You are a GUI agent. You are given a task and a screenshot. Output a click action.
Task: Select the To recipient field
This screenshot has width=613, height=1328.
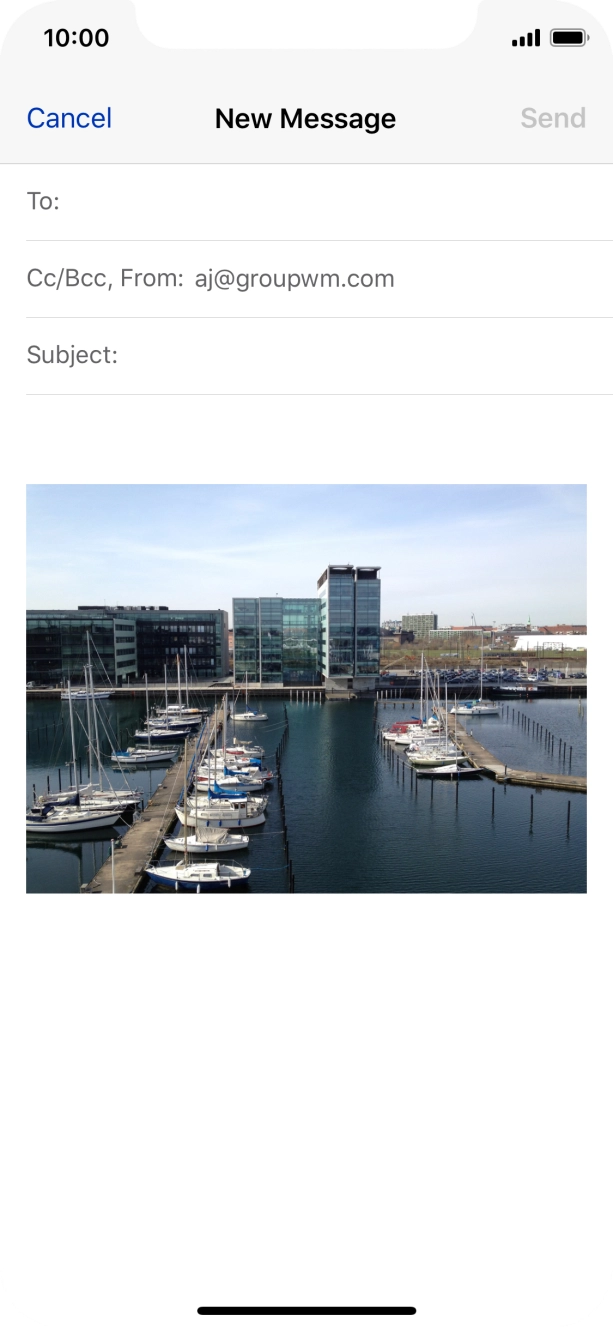pos(319,202)
